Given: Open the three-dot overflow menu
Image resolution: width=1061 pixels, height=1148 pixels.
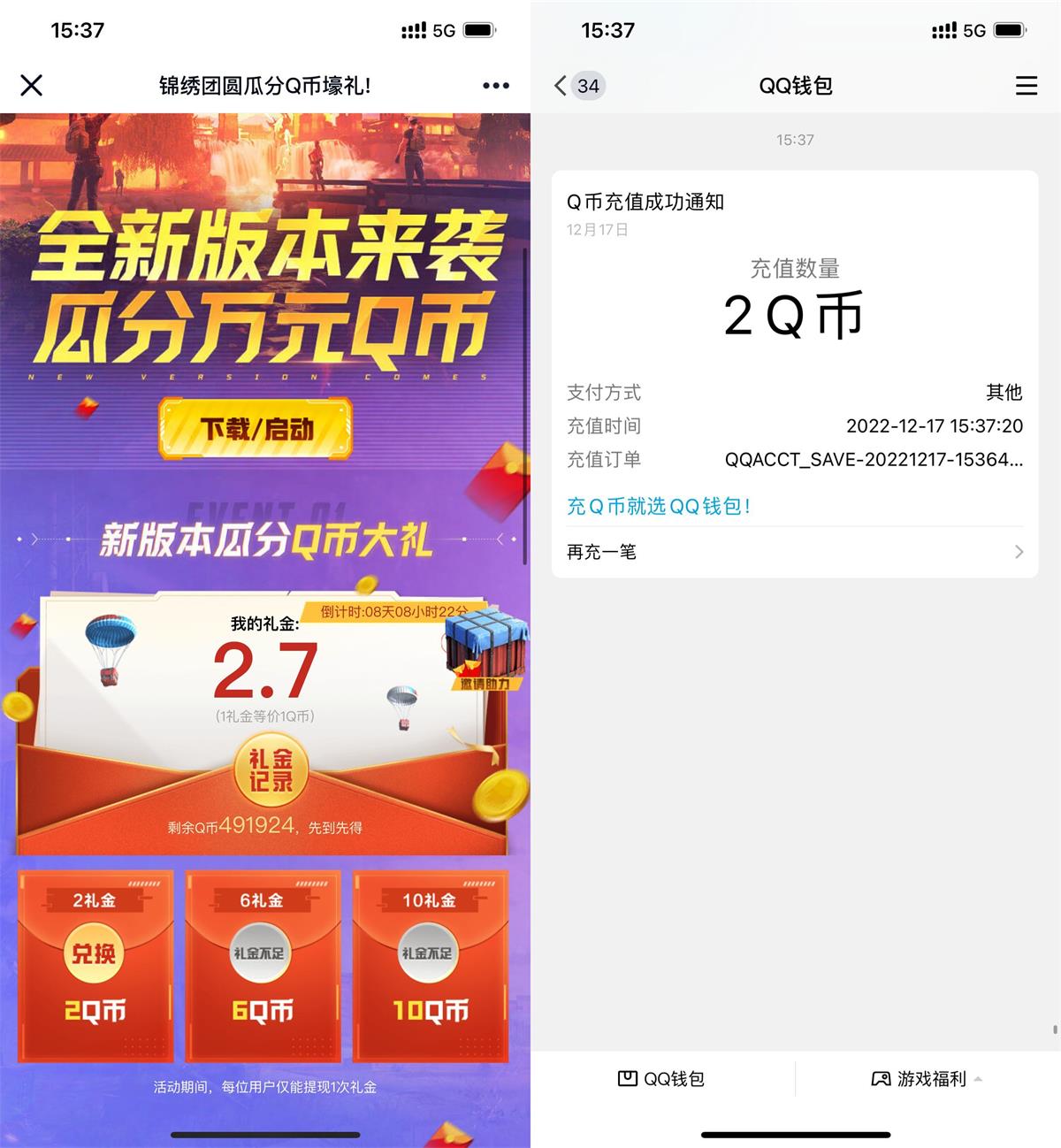Looking at the screenshot, I should tap(496, 86).
